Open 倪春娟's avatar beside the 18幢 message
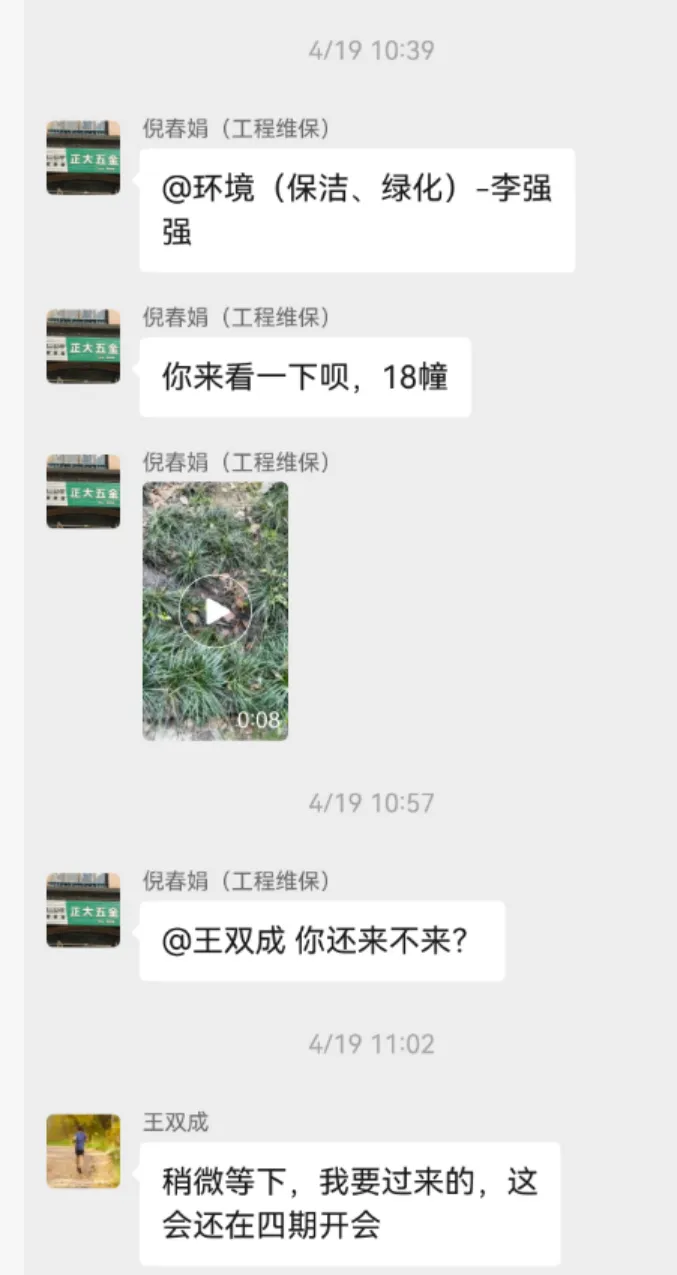Viewport: 677px width, 1275px height. [x=83, y=346]
